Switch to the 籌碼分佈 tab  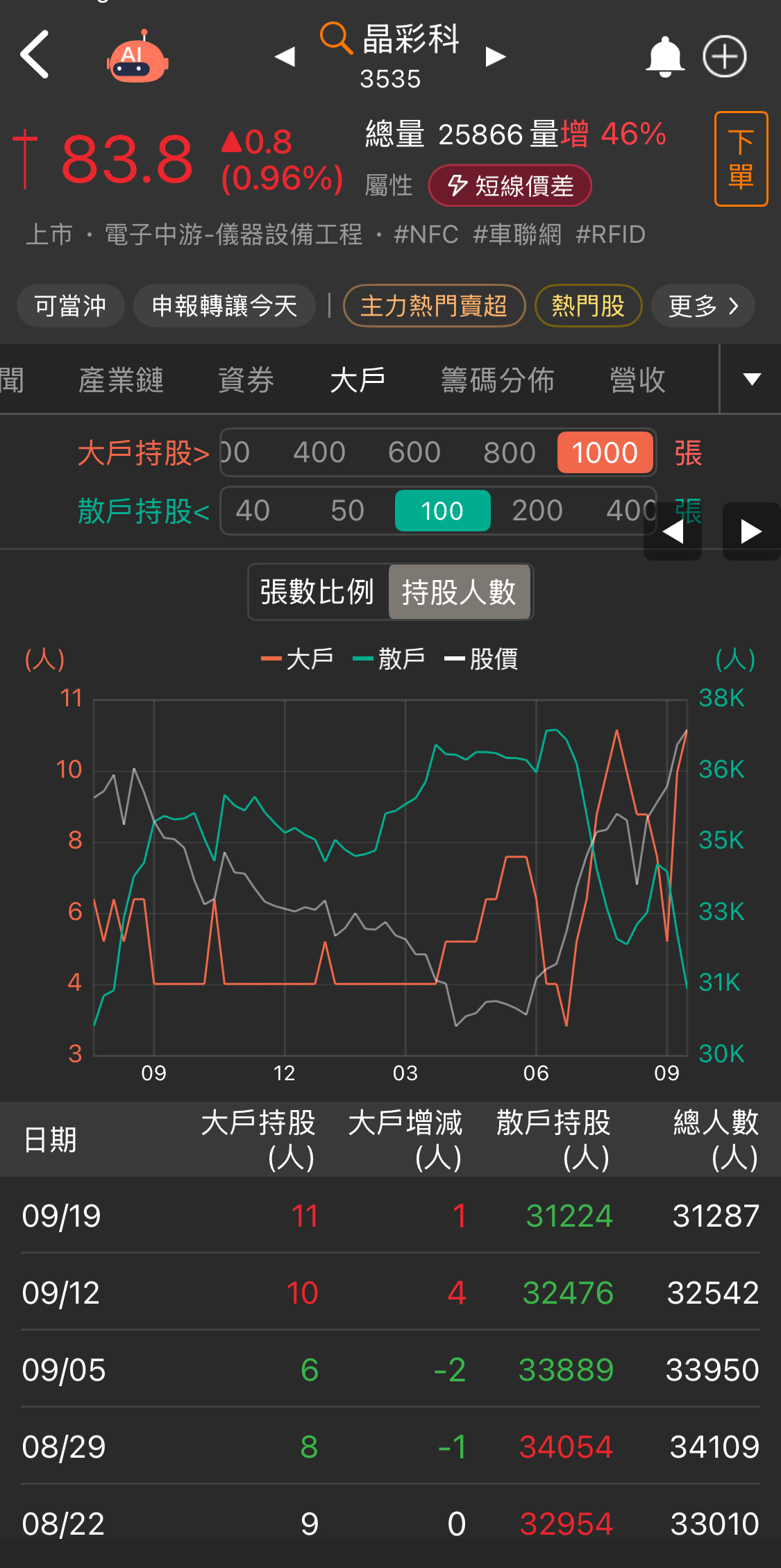tap(498, 380)
